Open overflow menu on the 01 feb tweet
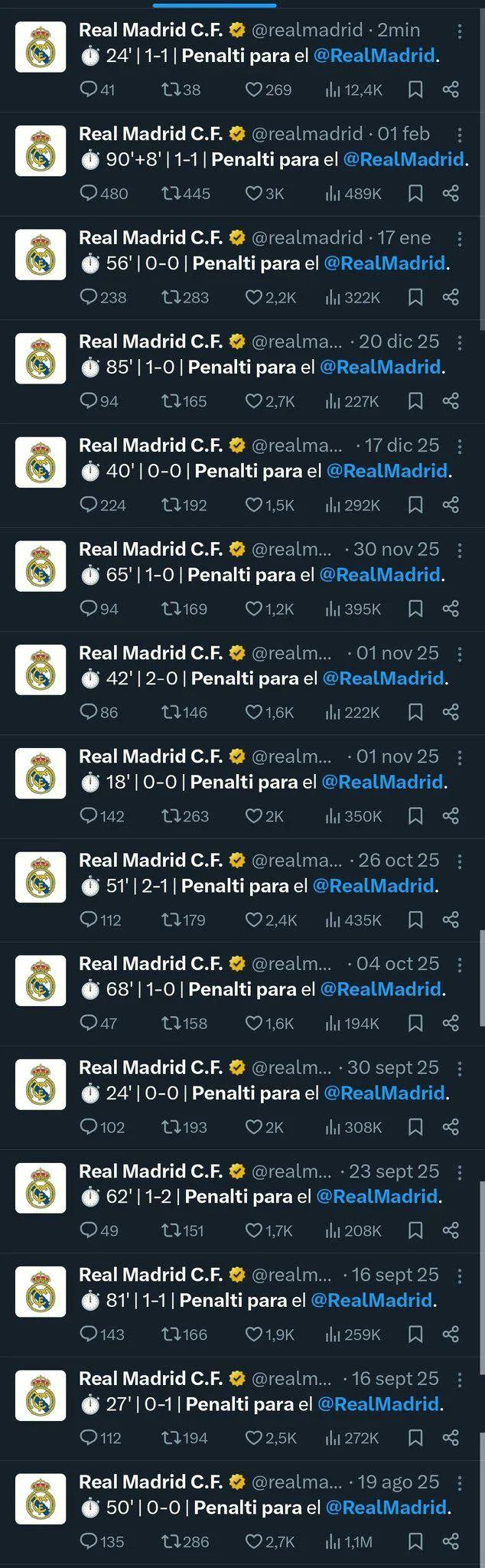Screen dimensions: 485x1568 [x=460, y=135]
